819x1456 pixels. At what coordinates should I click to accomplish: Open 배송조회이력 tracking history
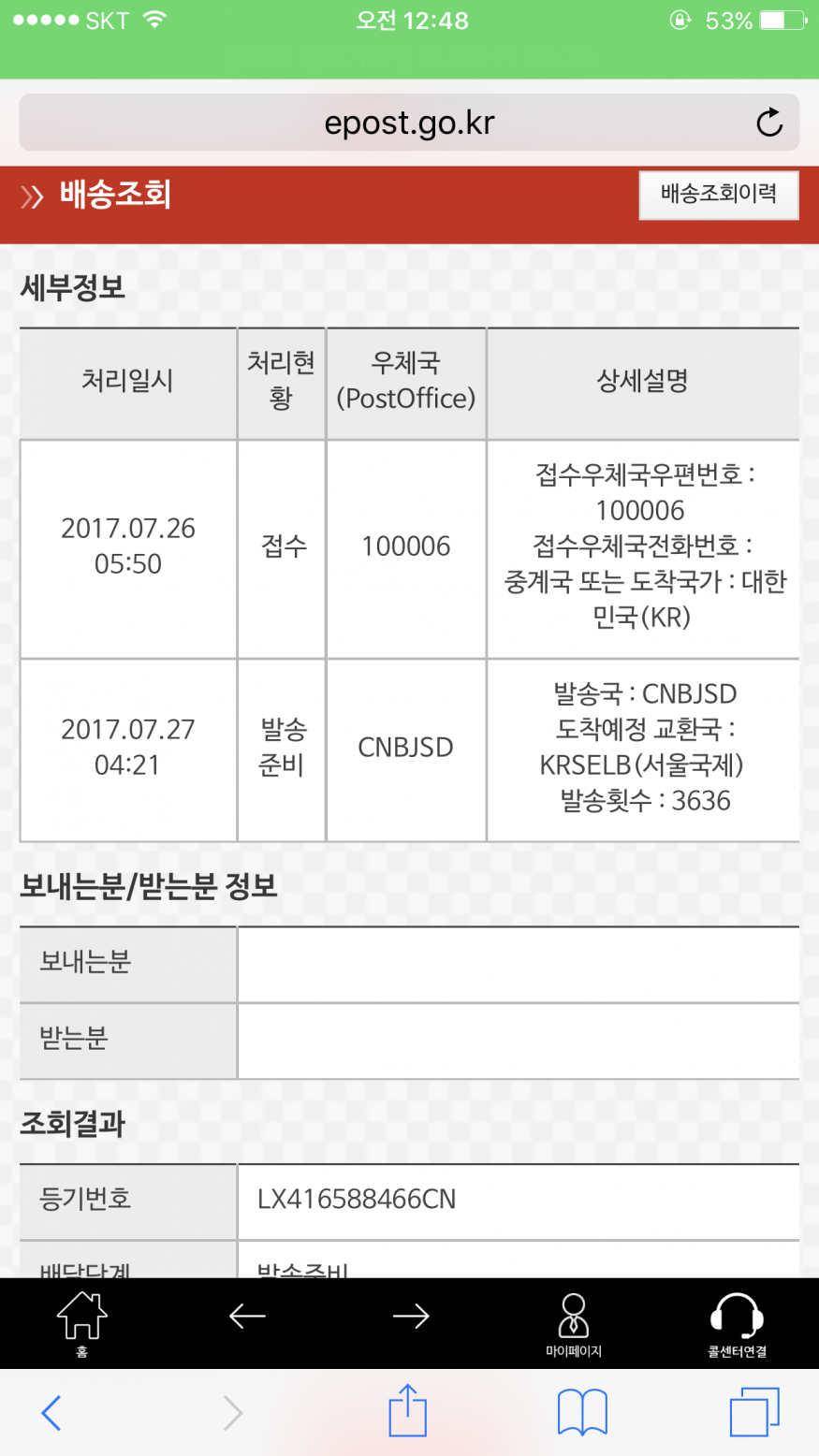[x=719, y=195]
